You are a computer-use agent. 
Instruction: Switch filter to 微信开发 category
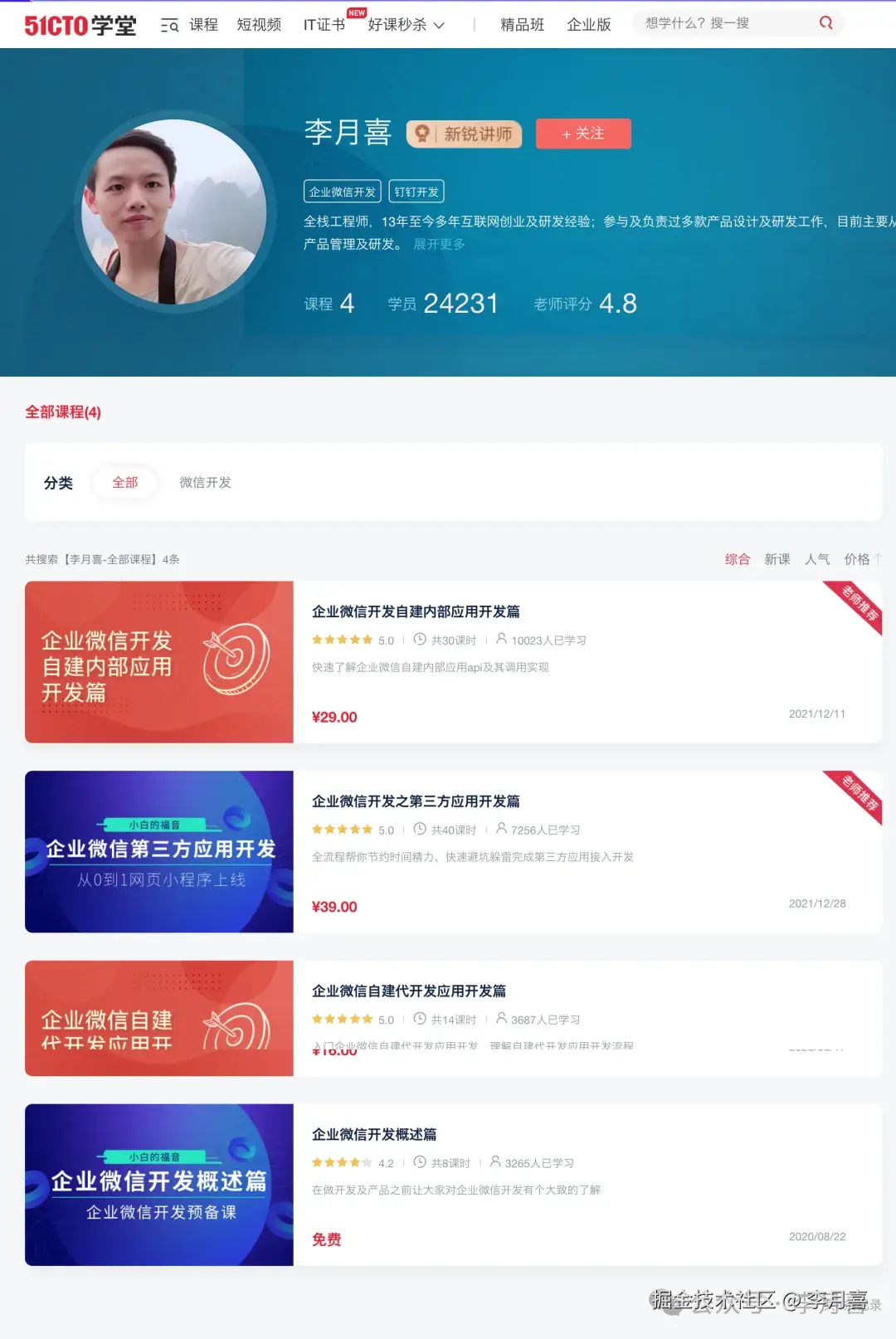[x=204, y=482]
